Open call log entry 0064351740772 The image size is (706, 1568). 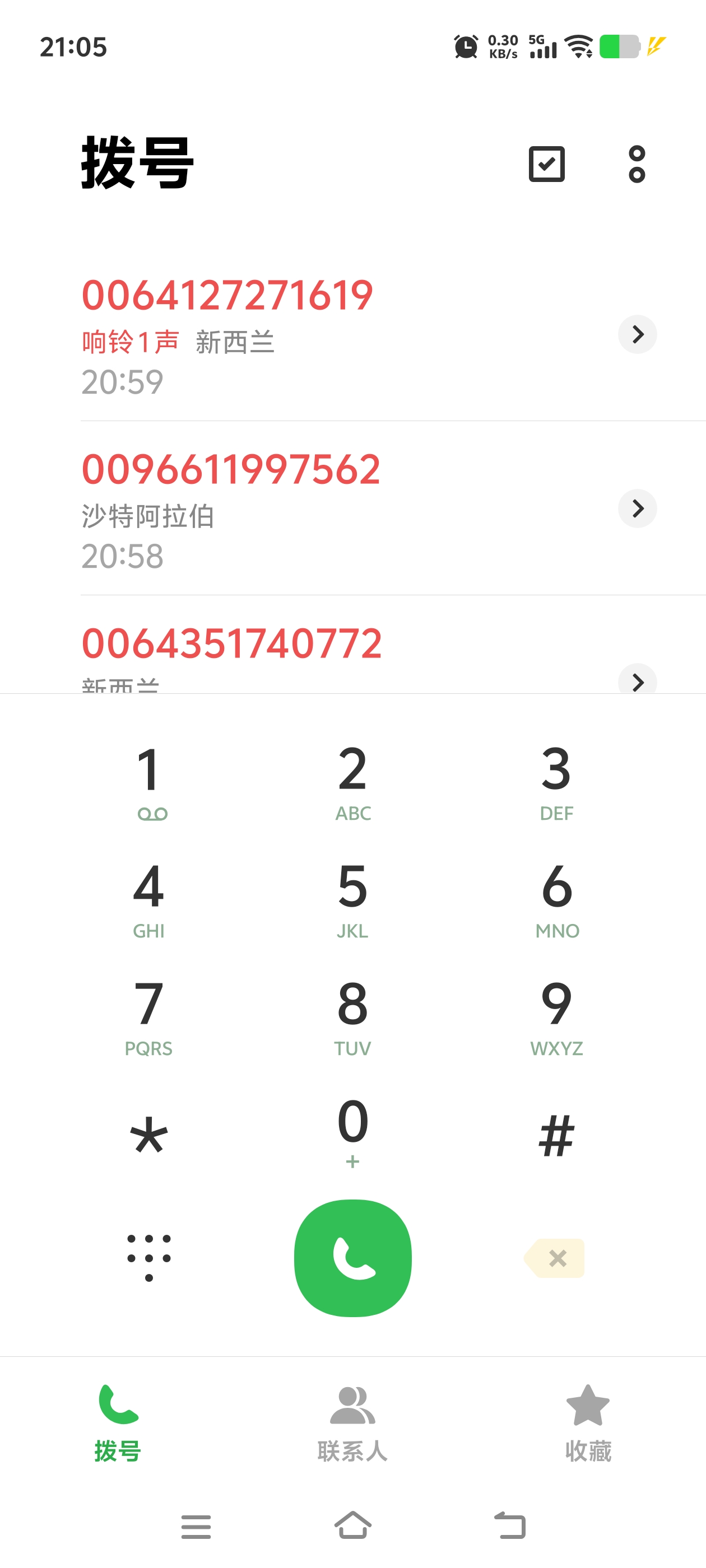click(305, 654)
